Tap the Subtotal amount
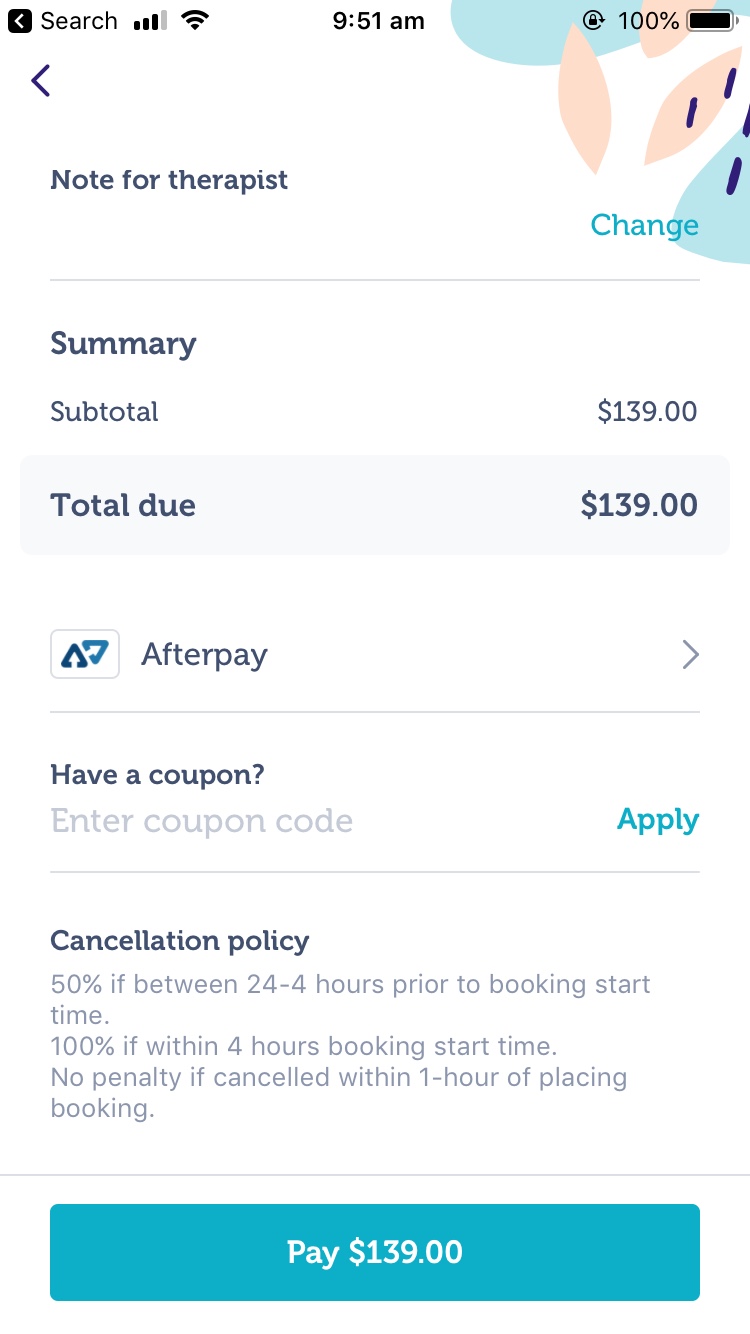 pos(647,411)
